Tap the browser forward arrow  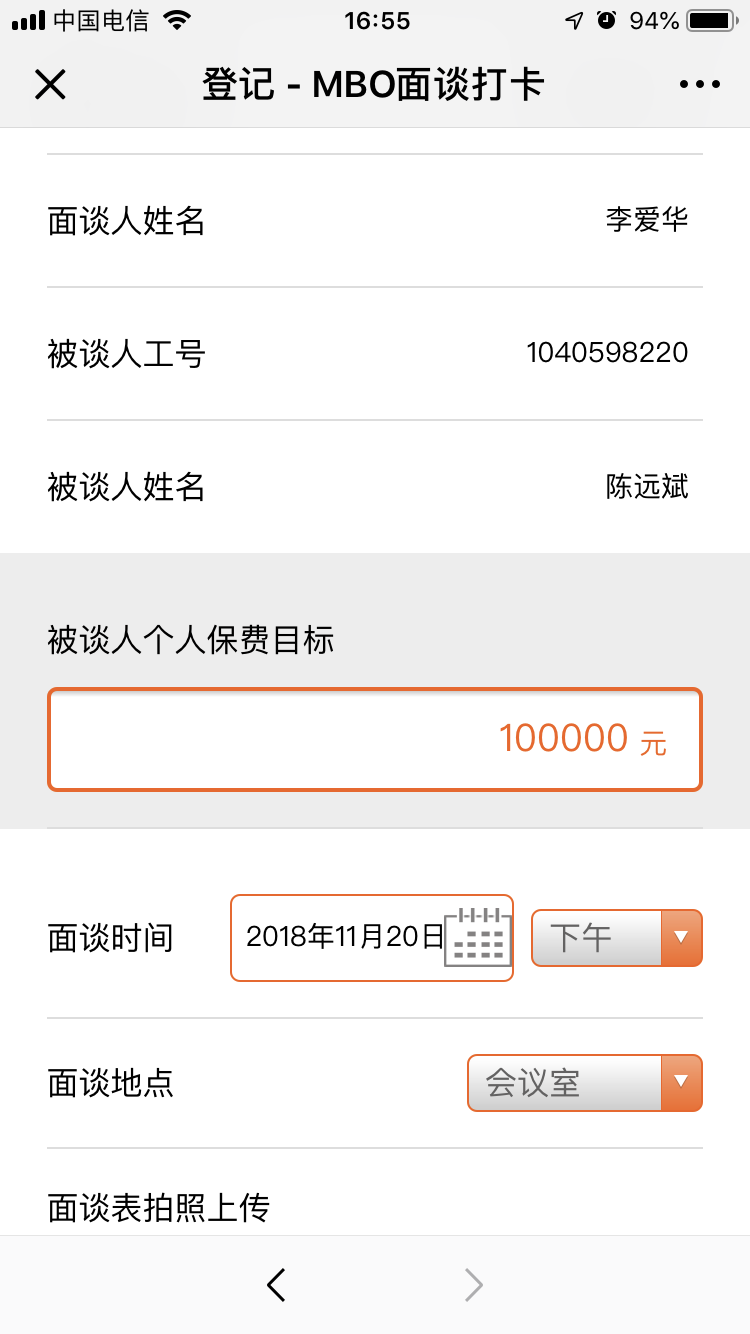pos(474,1285)
